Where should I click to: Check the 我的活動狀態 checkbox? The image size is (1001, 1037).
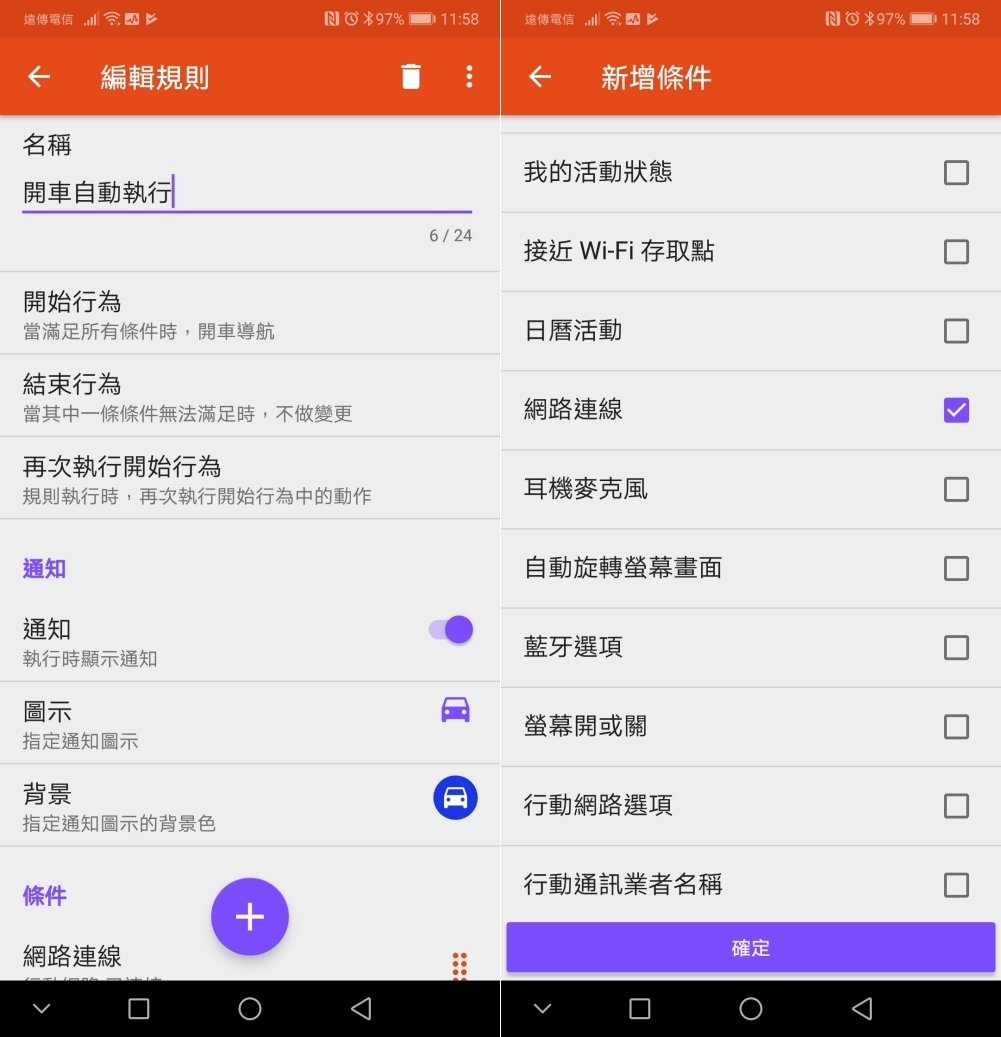pos(956,173)
